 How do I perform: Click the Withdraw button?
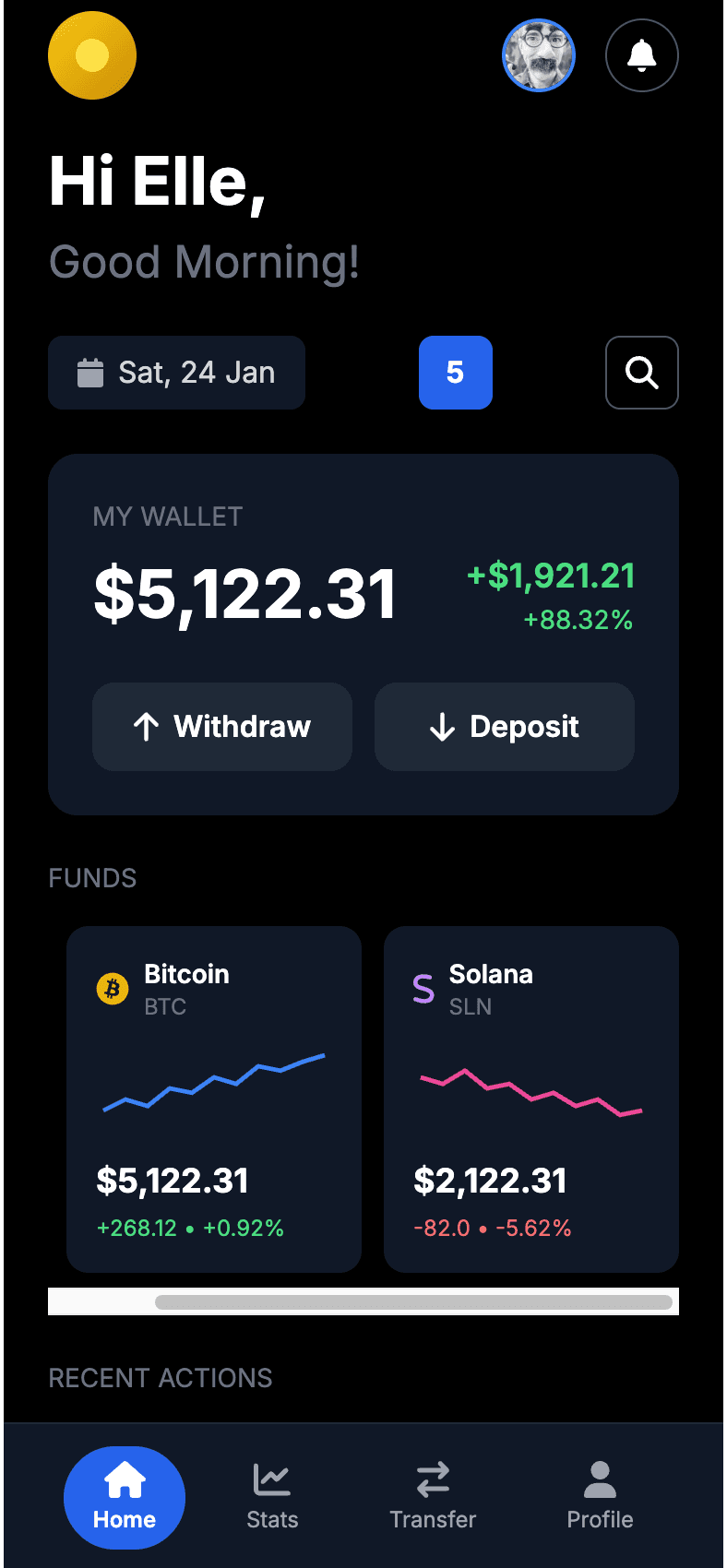[x=221, y=727]
